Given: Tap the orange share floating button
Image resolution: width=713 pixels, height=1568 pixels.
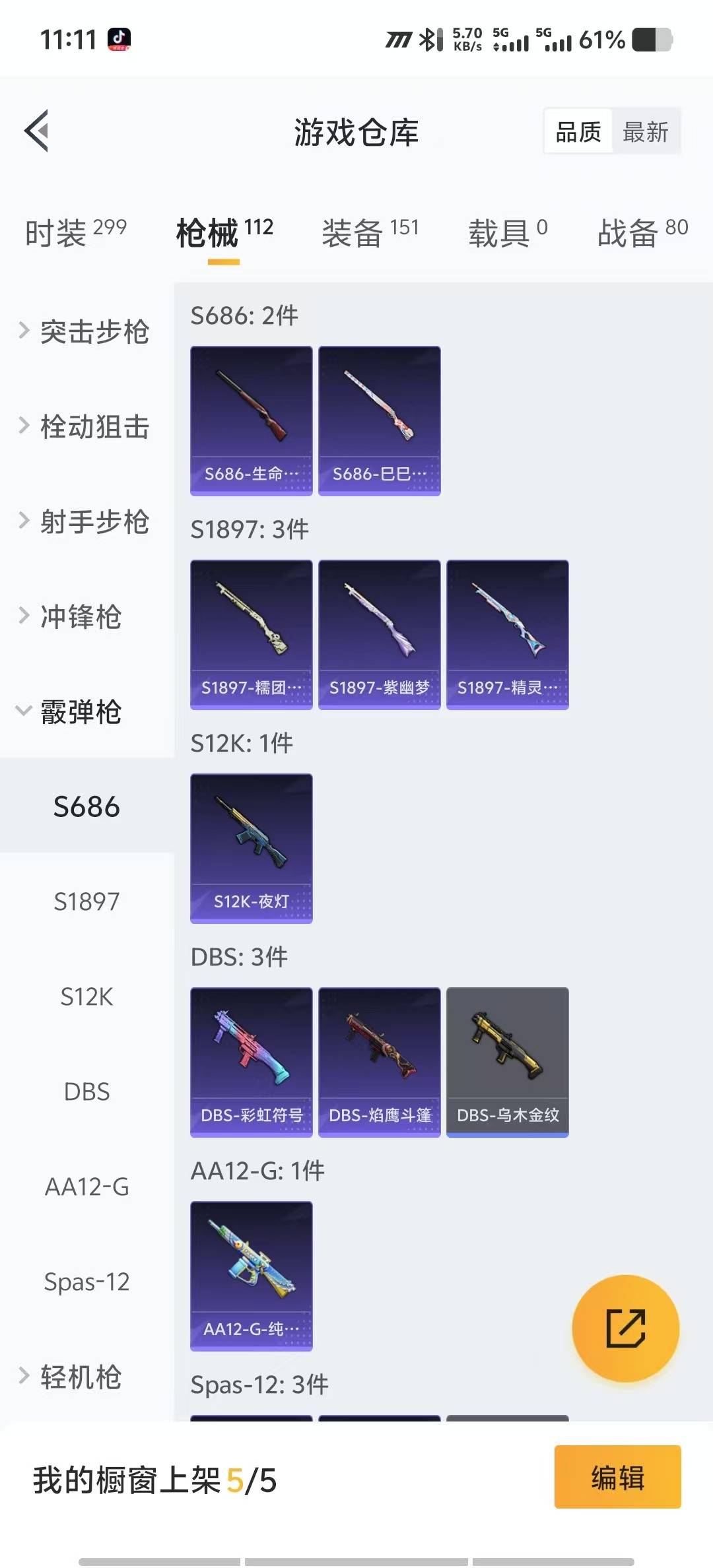Looking at the screenshot, I should tap(625, 1328).
